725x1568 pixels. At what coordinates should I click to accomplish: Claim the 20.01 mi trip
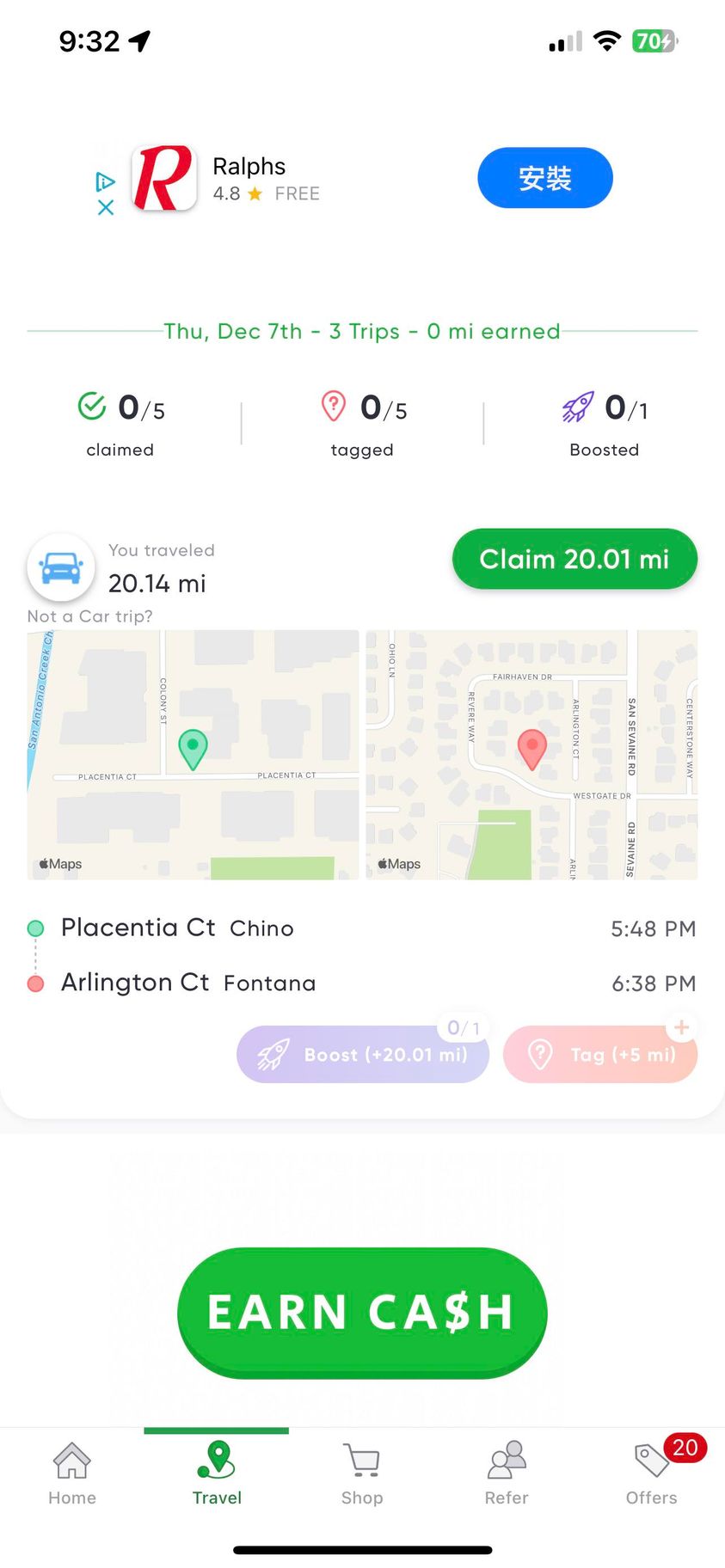click(x=574, y=559)
